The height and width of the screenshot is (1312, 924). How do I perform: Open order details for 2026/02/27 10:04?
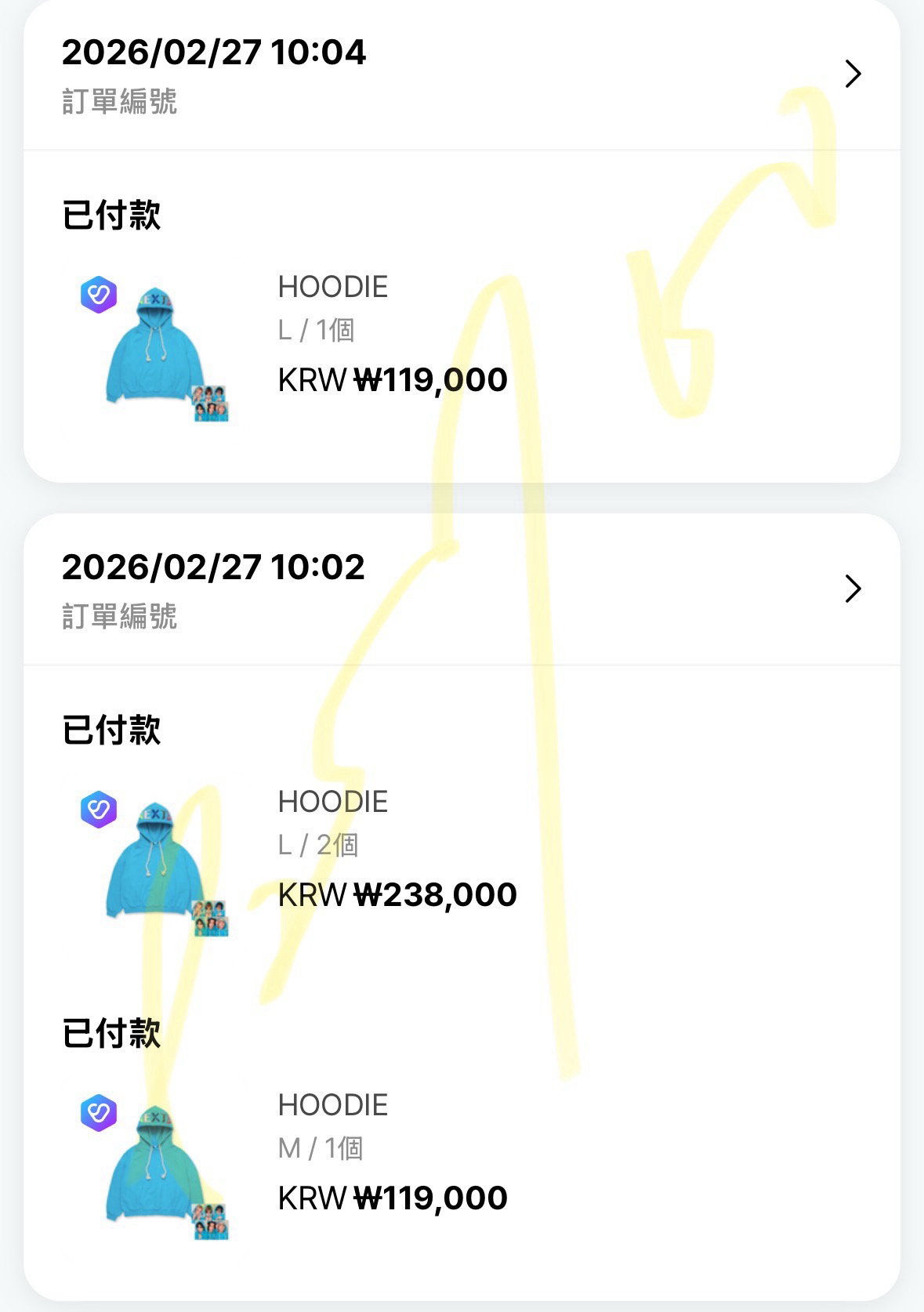(x=853, y=74)
